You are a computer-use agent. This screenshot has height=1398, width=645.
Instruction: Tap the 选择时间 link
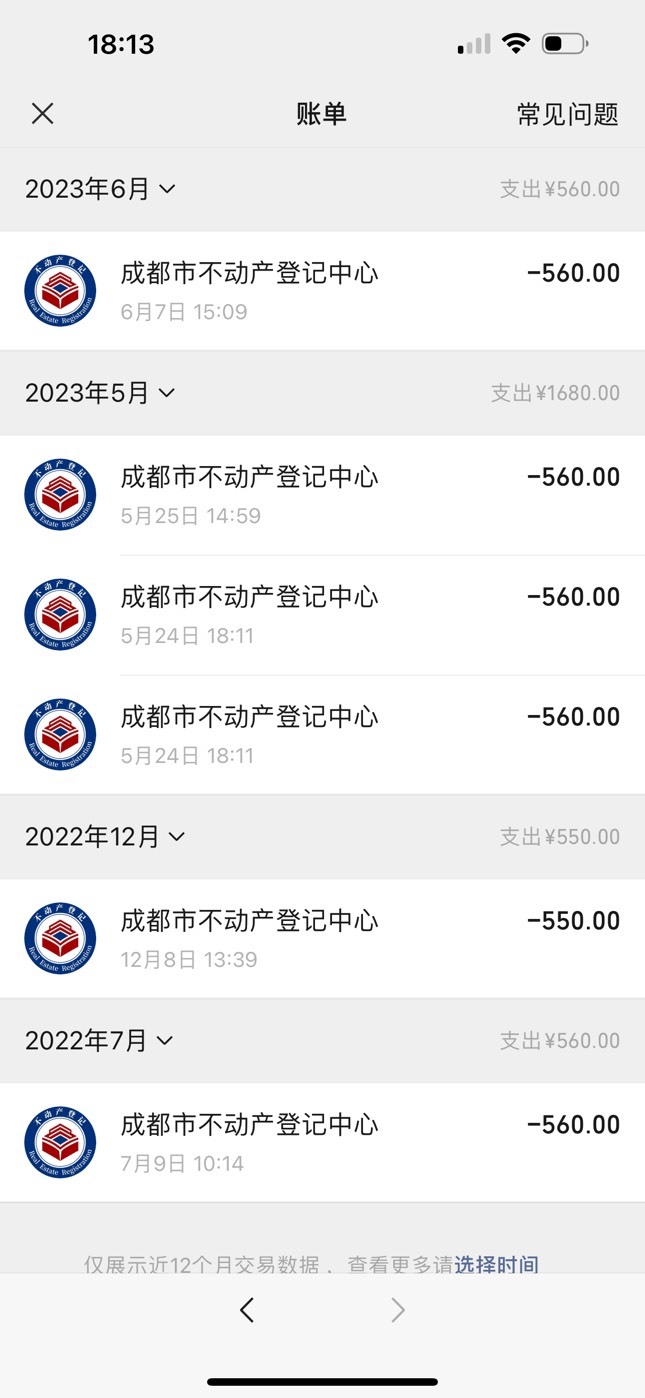point(497,1264)
